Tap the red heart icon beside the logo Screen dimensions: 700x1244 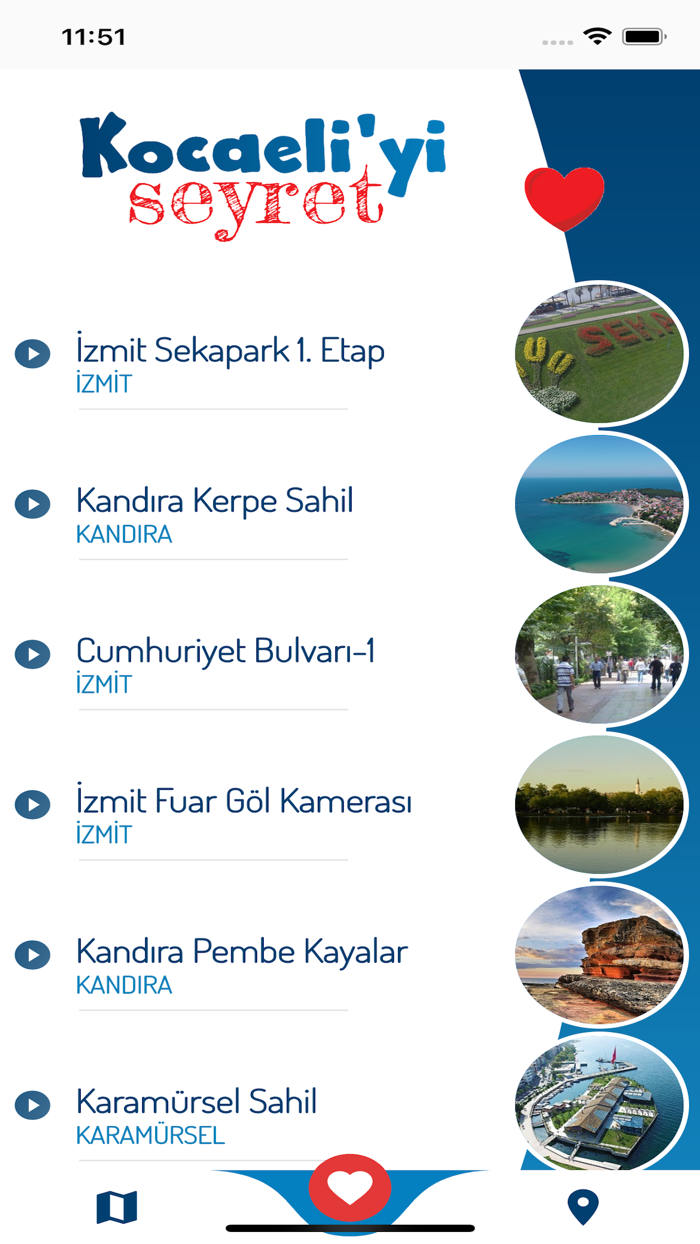(x=564, y=197)
